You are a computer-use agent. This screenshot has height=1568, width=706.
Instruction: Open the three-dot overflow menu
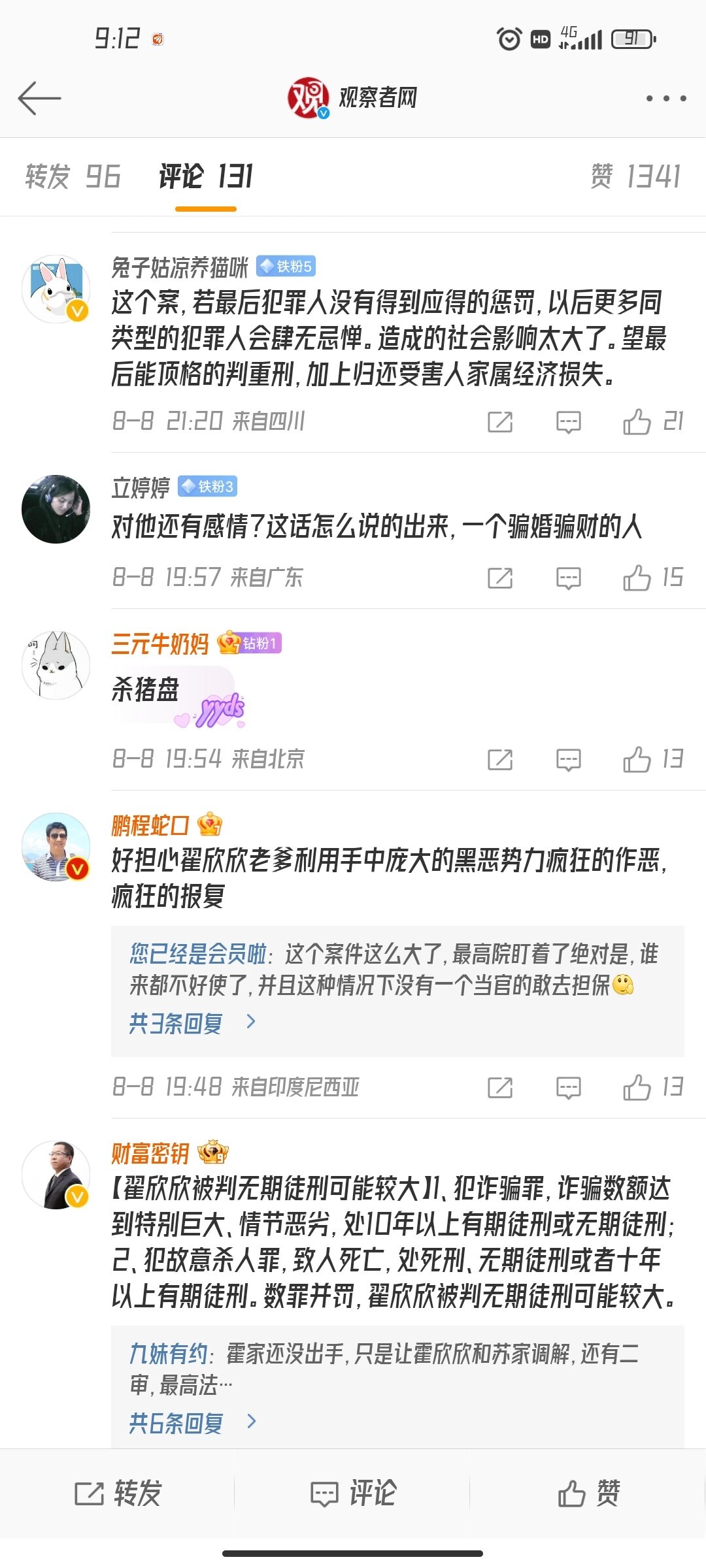[x=665, y=99]
